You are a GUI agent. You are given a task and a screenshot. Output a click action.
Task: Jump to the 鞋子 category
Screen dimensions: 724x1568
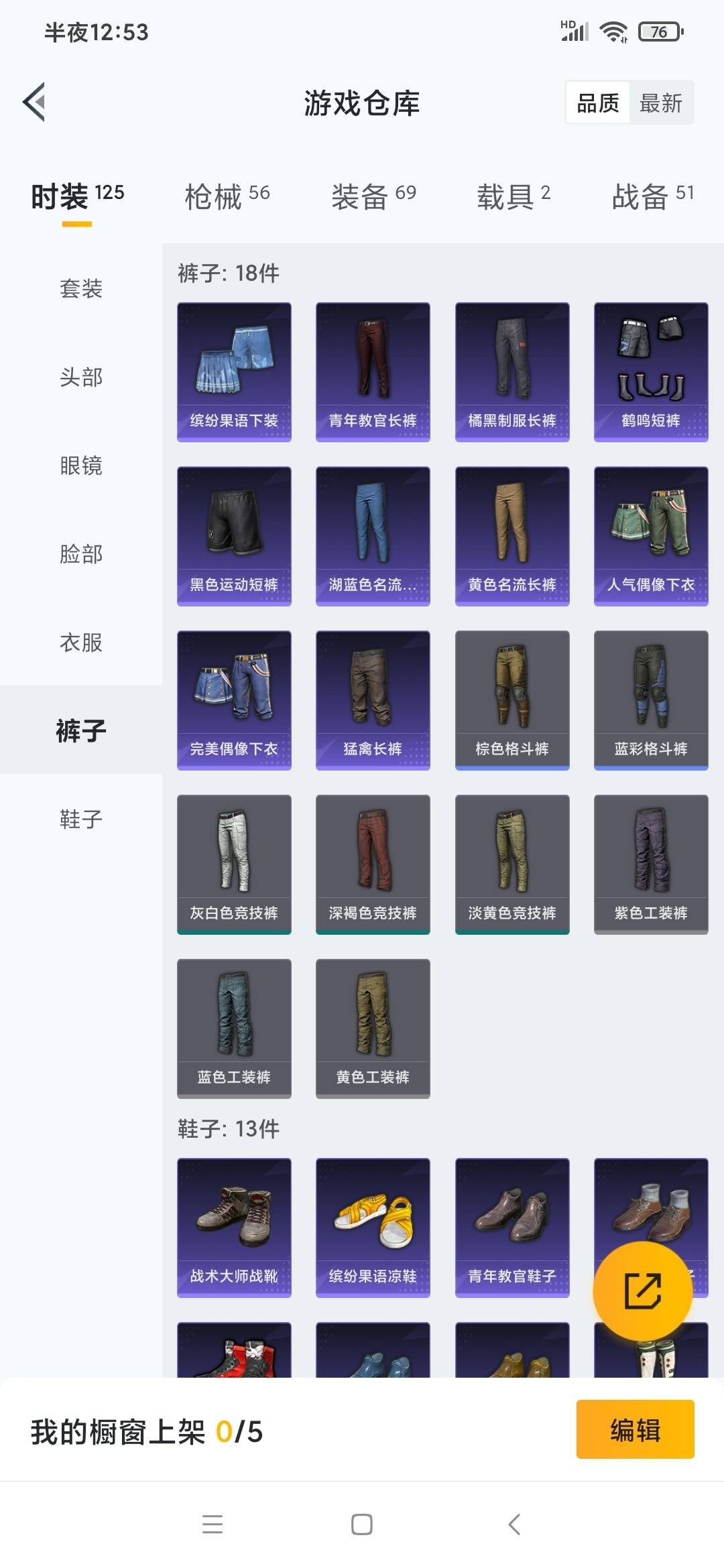(x=81, y=819)
